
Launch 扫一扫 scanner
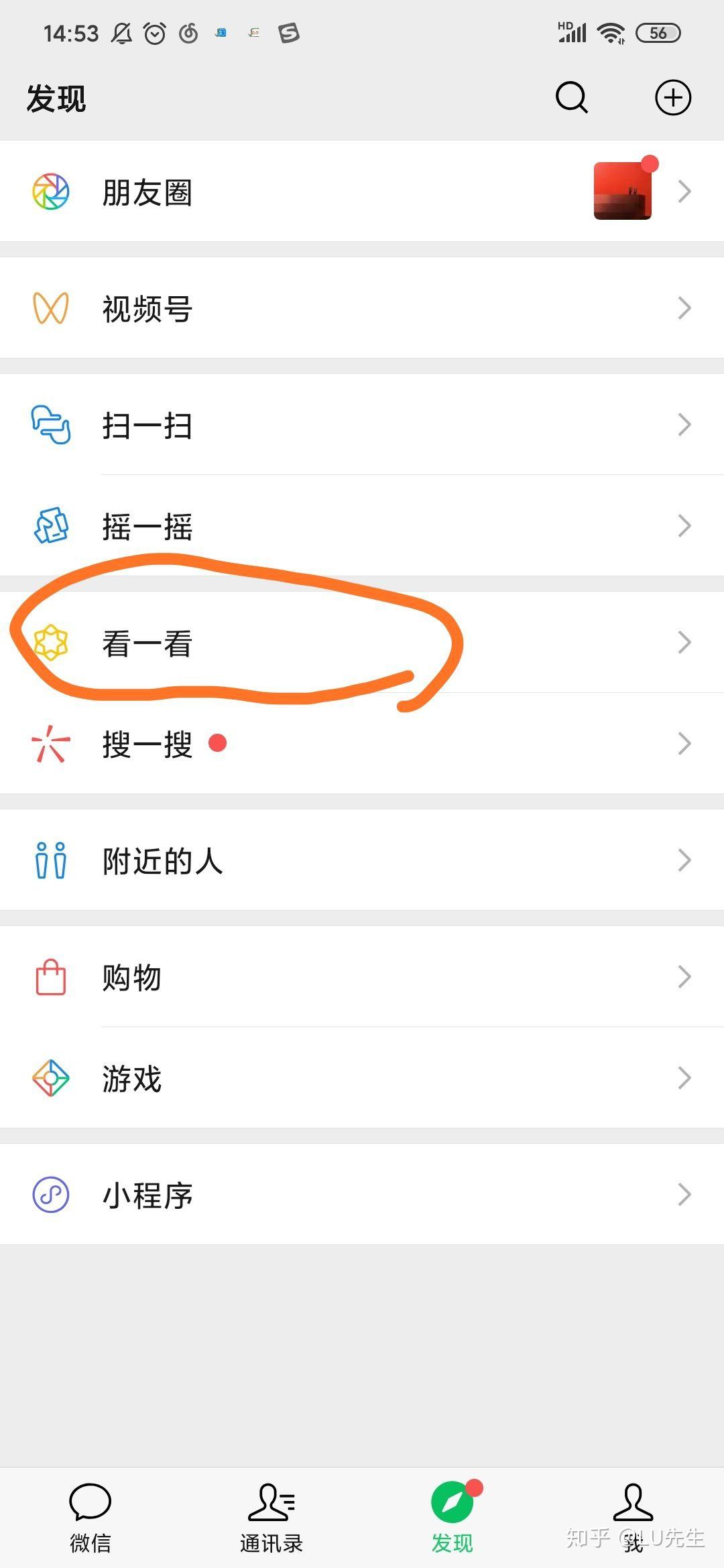(x=362, y=425)
